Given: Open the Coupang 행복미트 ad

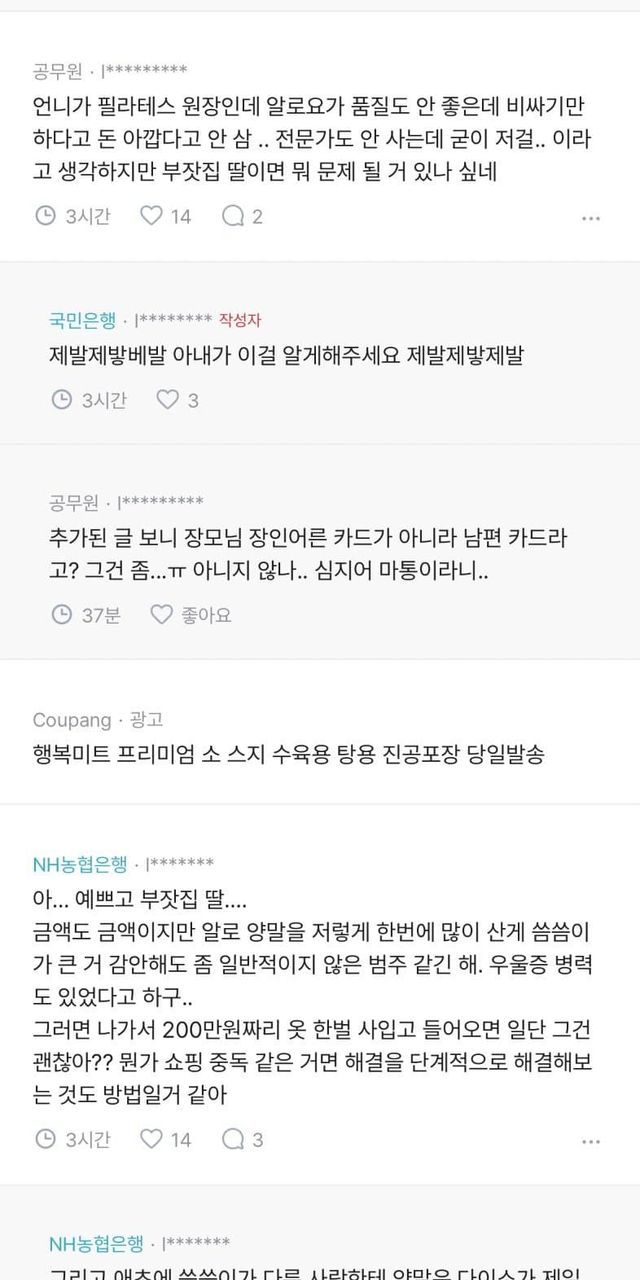Looking at the screenshot, I should 288,754.
